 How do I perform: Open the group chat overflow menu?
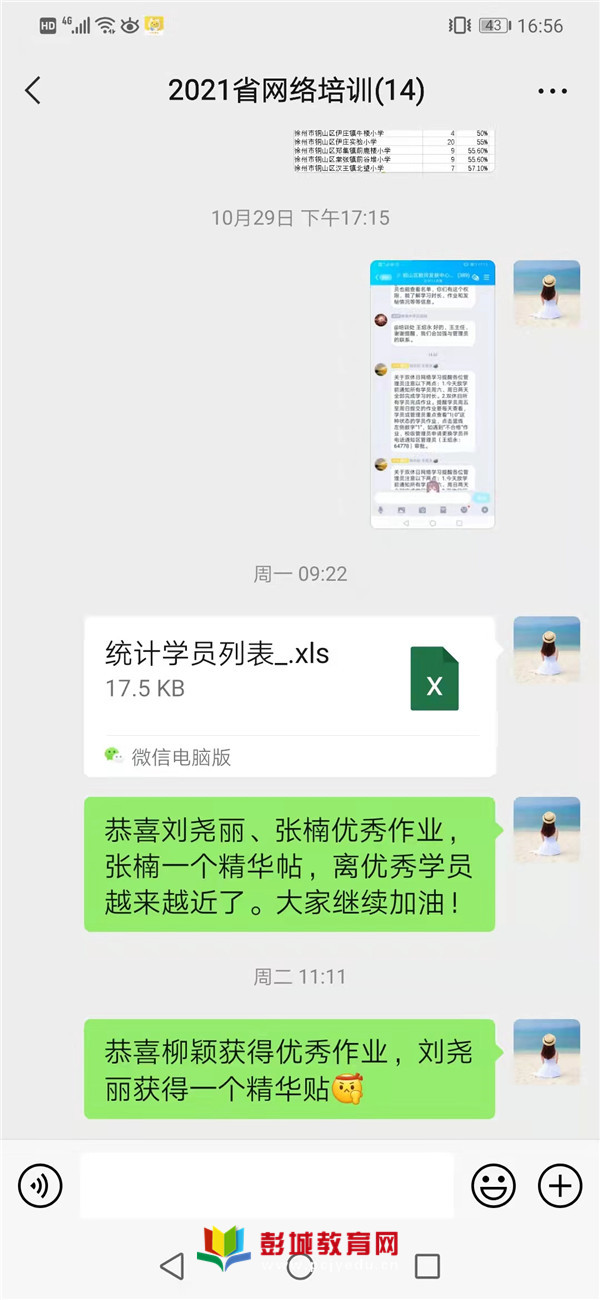(x=552, y=91)
